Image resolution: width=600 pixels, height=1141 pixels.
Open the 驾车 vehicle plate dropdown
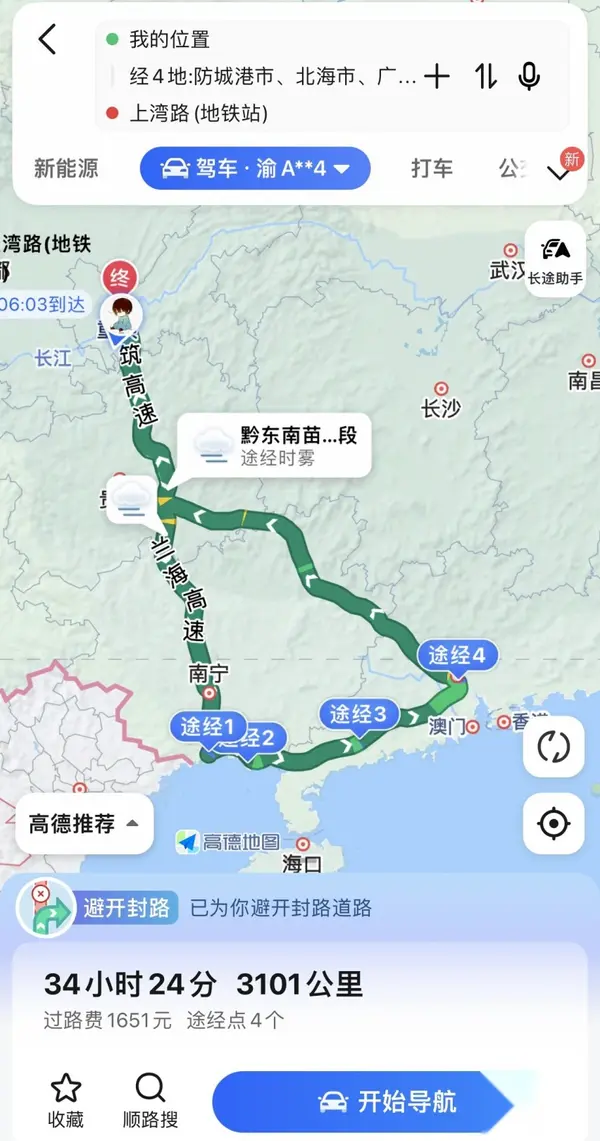[x=255, y=168]
